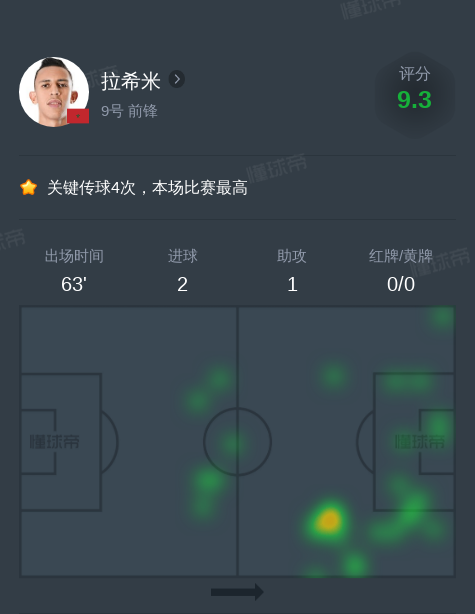
Task: Open 拉希米's player profile via the chevron
Action: (x=177, y=79)
